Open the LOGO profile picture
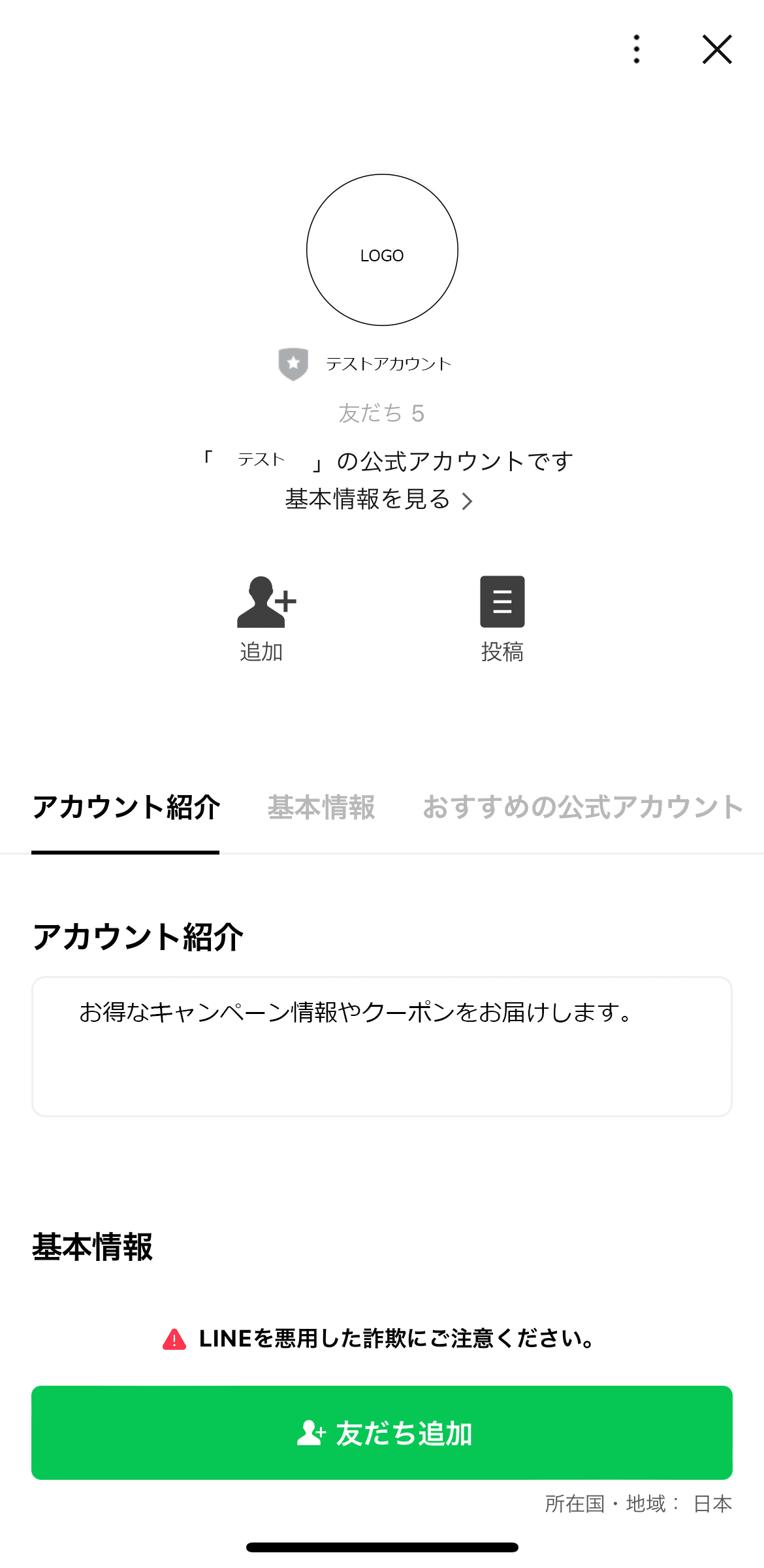Viewport: 764px width, 1568px height. (x=381, y=251)
